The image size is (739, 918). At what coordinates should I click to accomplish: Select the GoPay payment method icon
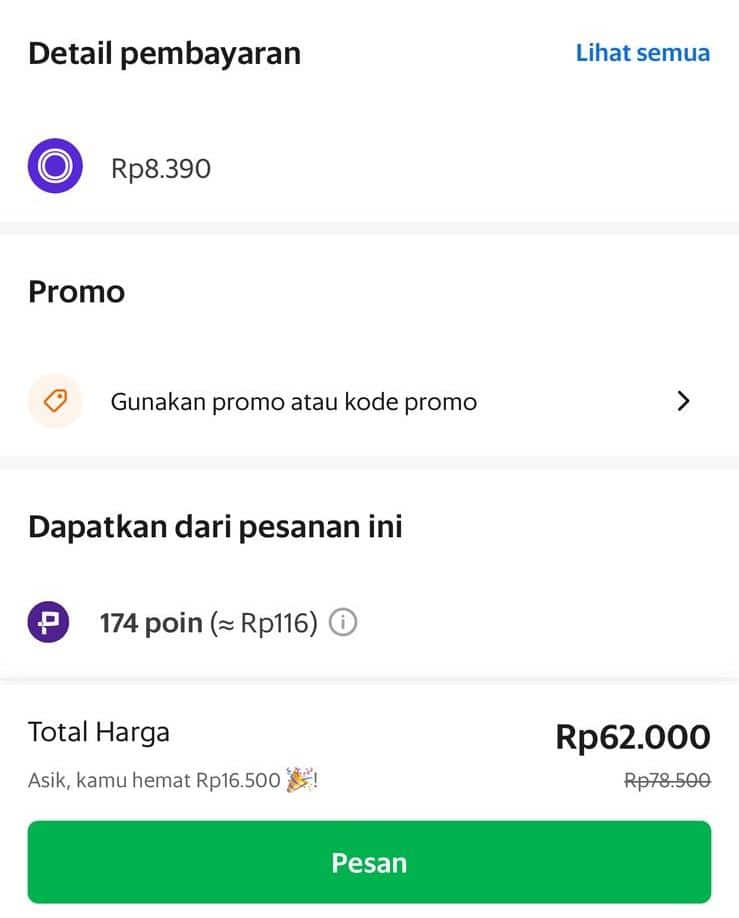point(56,167)
